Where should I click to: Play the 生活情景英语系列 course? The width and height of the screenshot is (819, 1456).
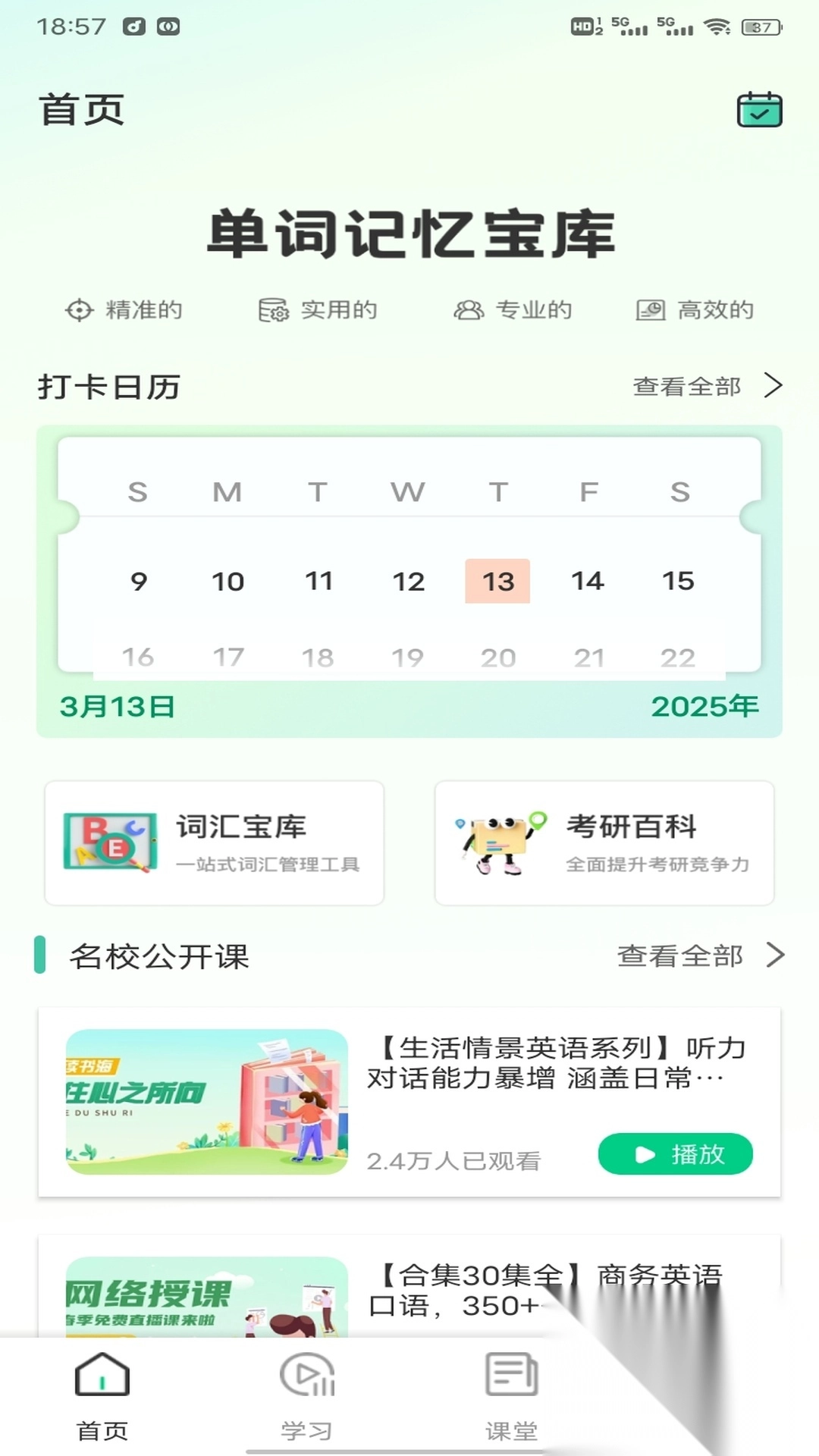[675, 1154]
